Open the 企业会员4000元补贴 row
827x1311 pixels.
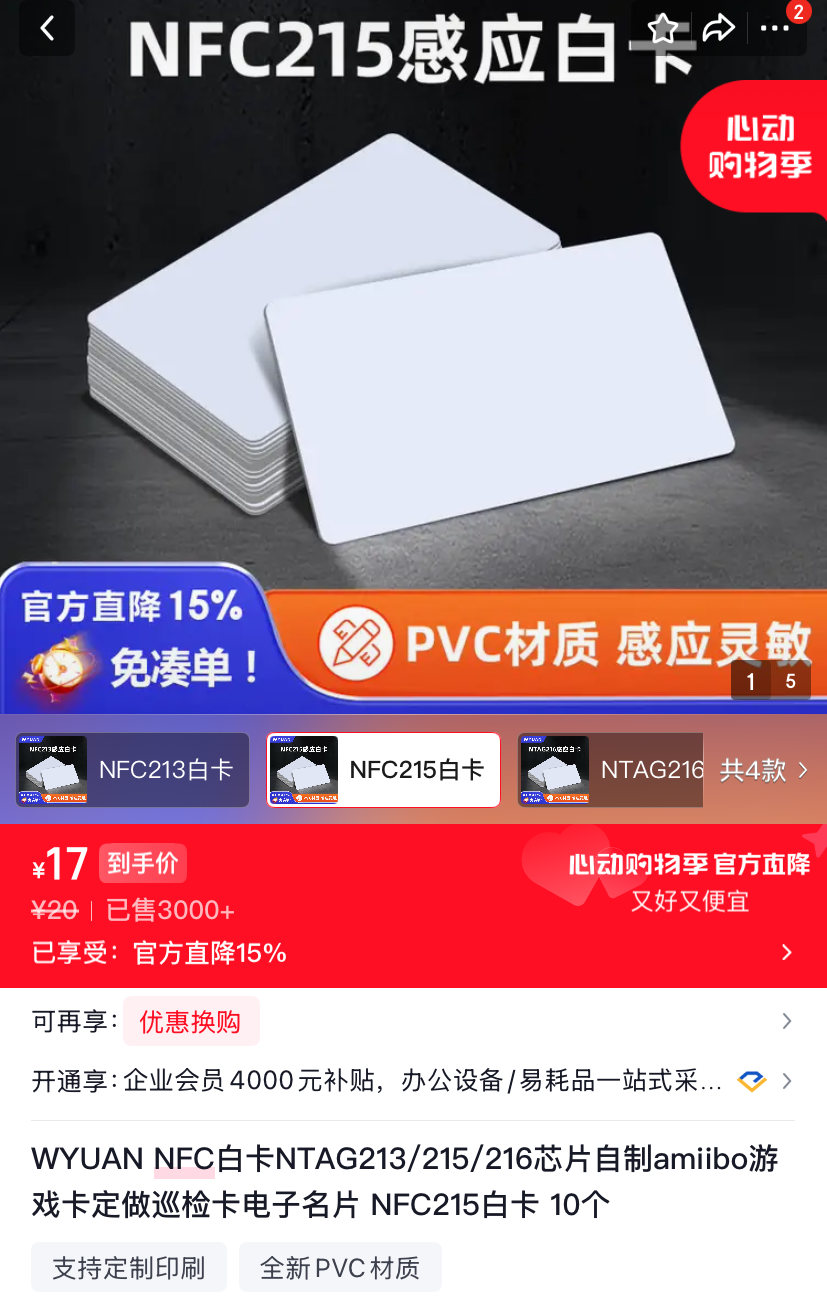pyautogui.click(x=413, y=1081)
